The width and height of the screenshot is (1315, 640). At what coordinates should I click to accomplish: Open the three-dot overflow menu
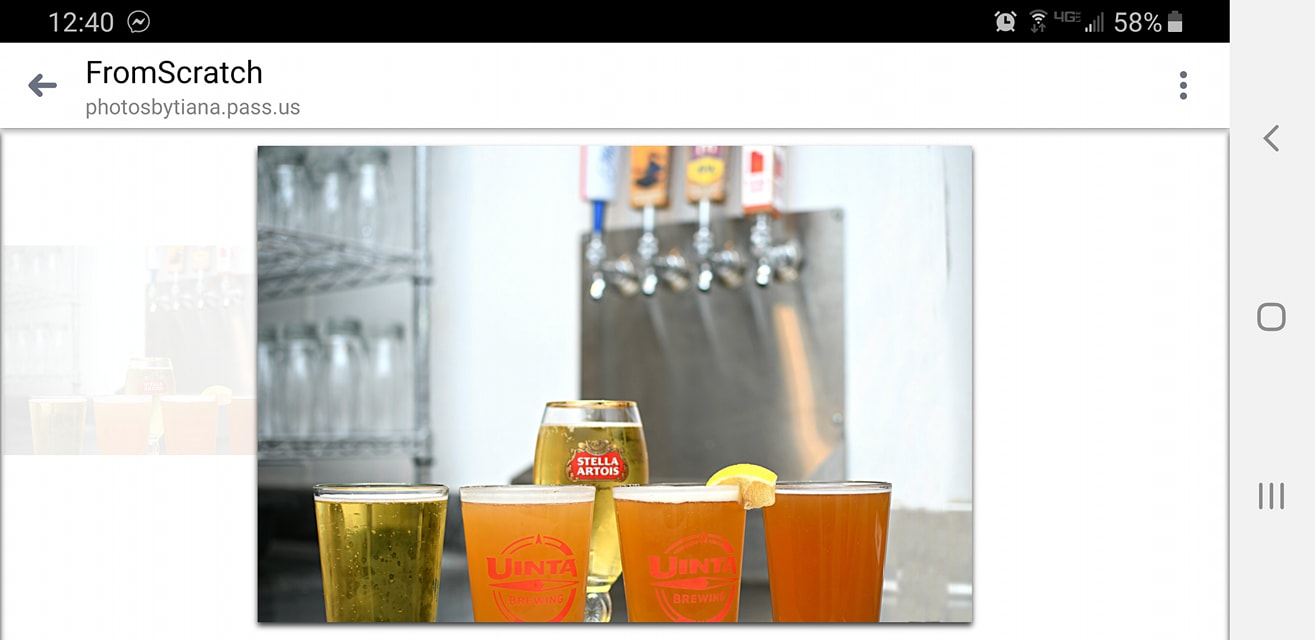pos(1183,86)
